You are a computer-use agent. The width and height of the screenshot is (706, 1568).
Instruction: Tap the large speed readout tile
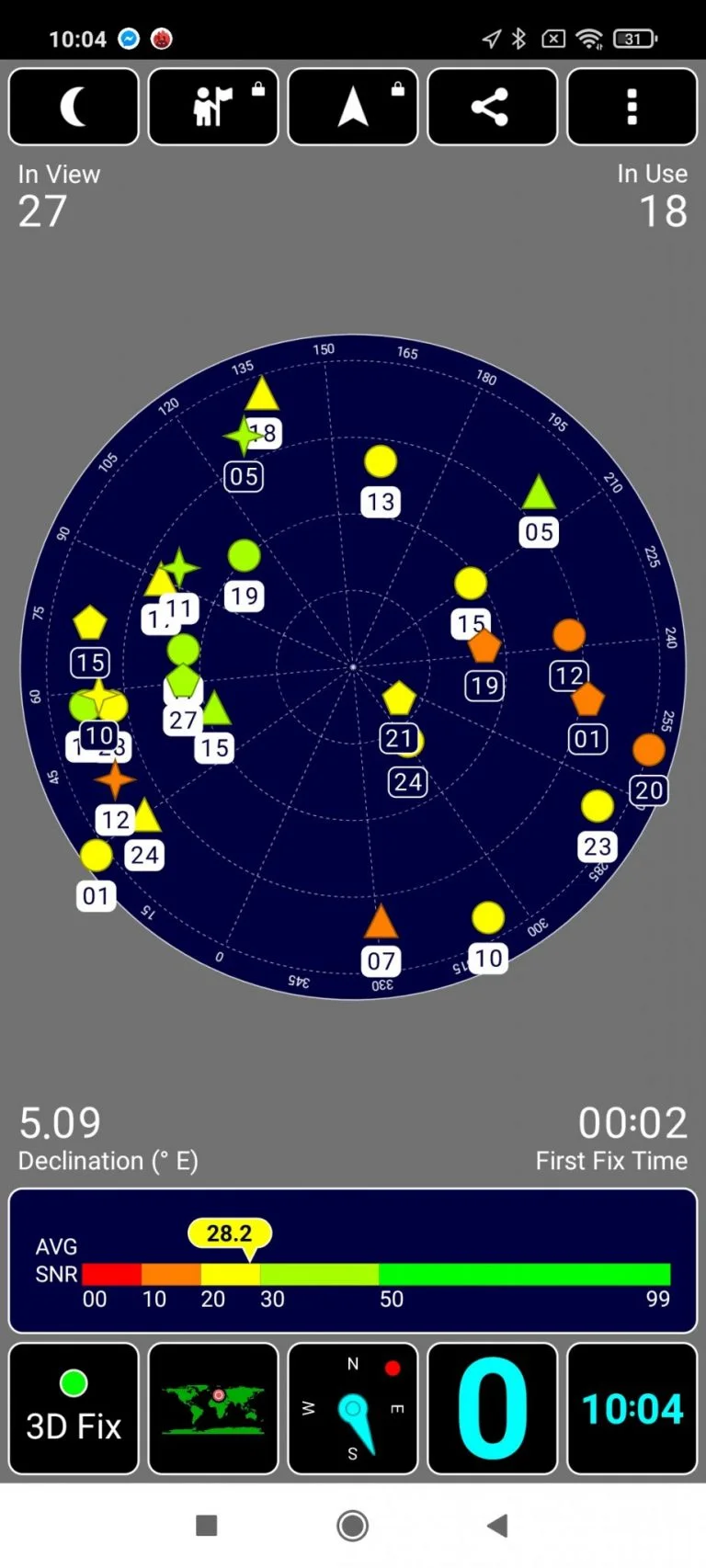pyautogui.click(x=492, y=1408)
